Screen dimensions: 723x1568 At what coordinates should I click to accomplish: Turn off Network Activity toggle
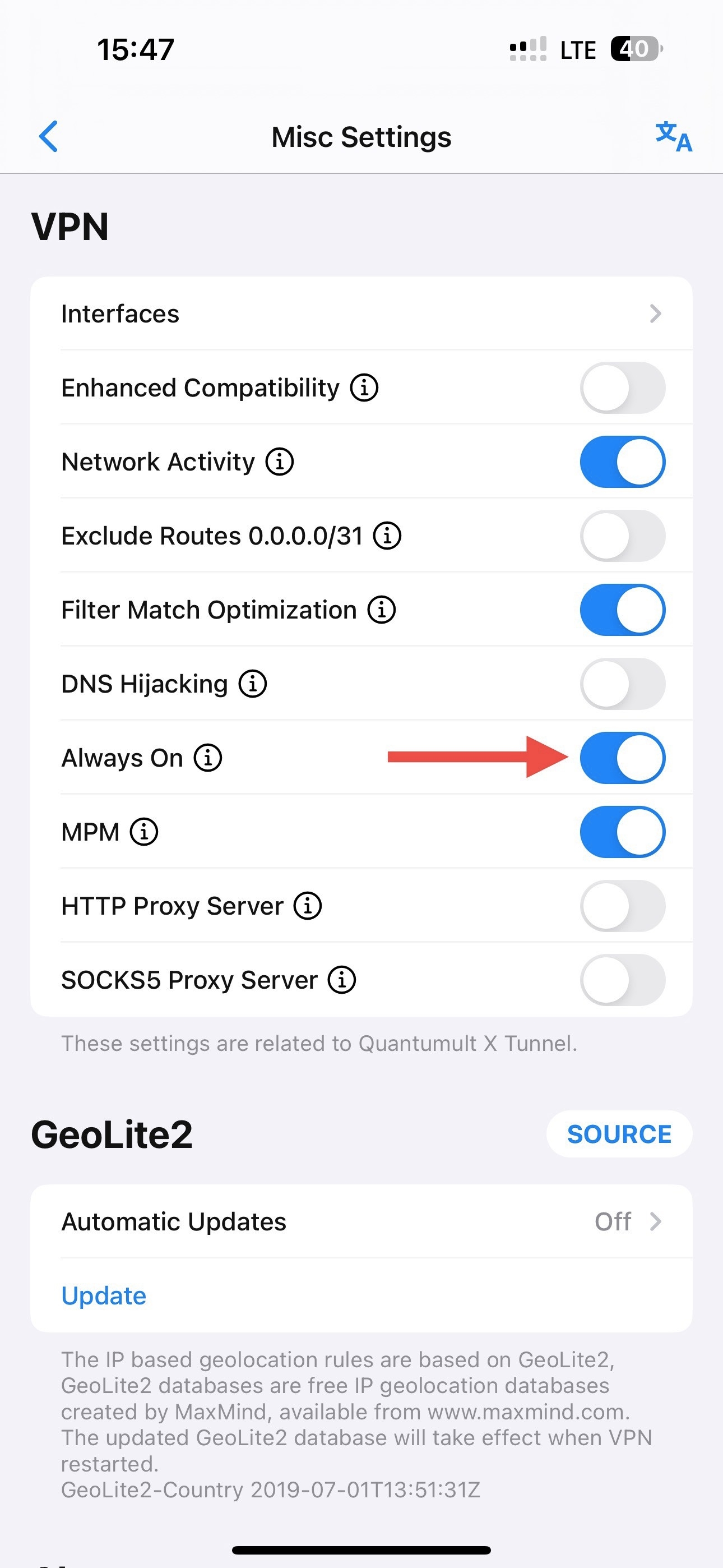(622, 462)
